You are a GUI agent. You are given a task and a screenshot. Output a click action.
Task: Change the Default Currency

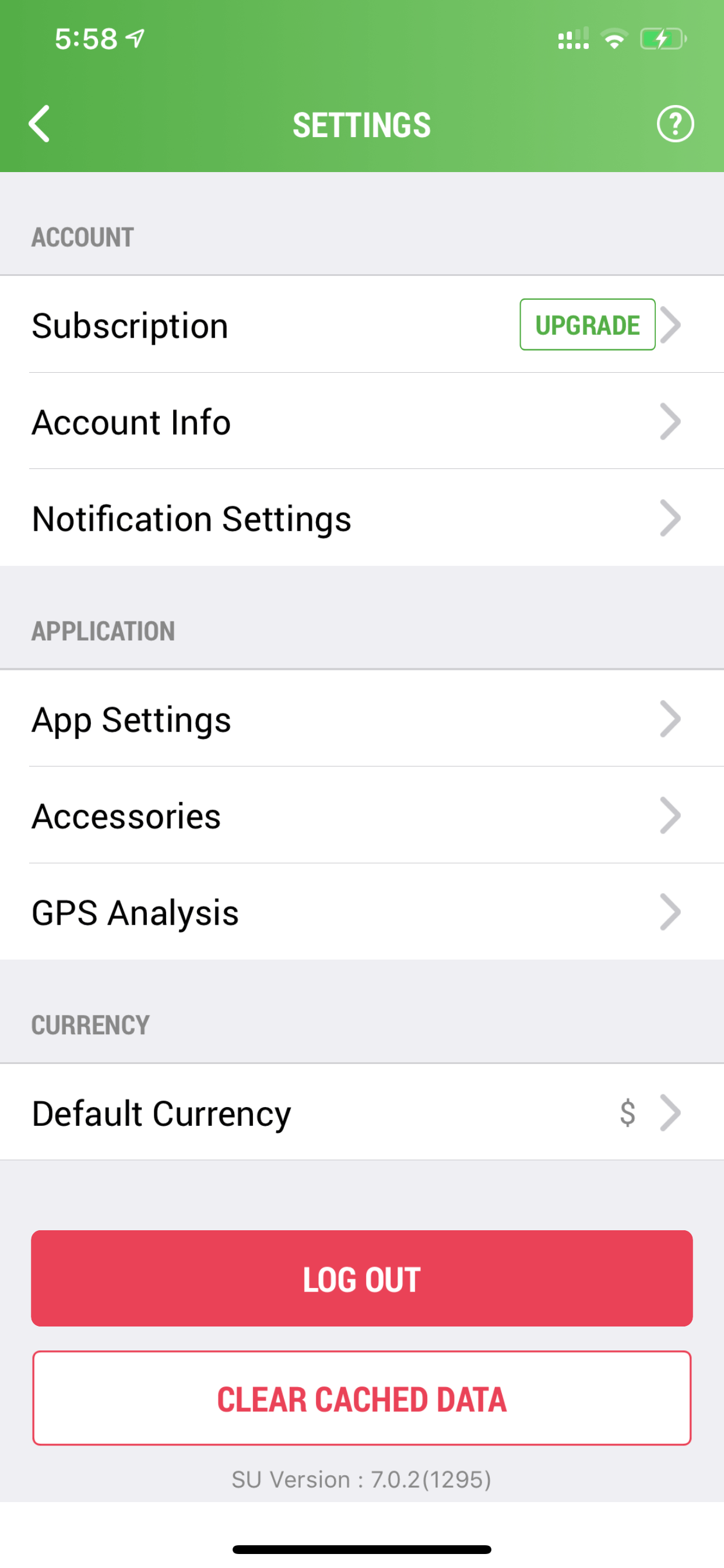(362, 1112)
